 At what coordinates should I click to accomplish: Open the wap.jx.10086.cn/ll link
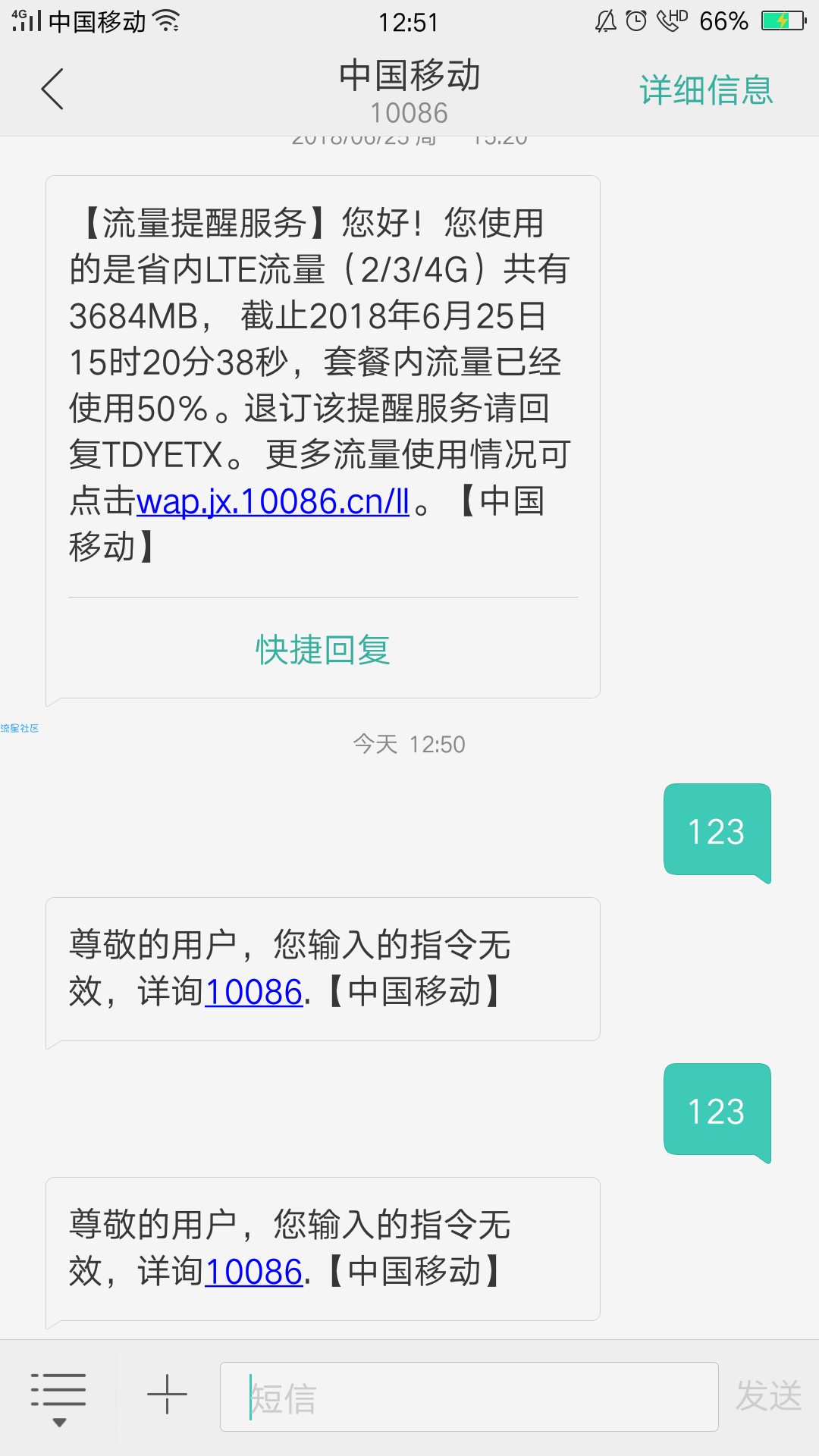(273, 501)
